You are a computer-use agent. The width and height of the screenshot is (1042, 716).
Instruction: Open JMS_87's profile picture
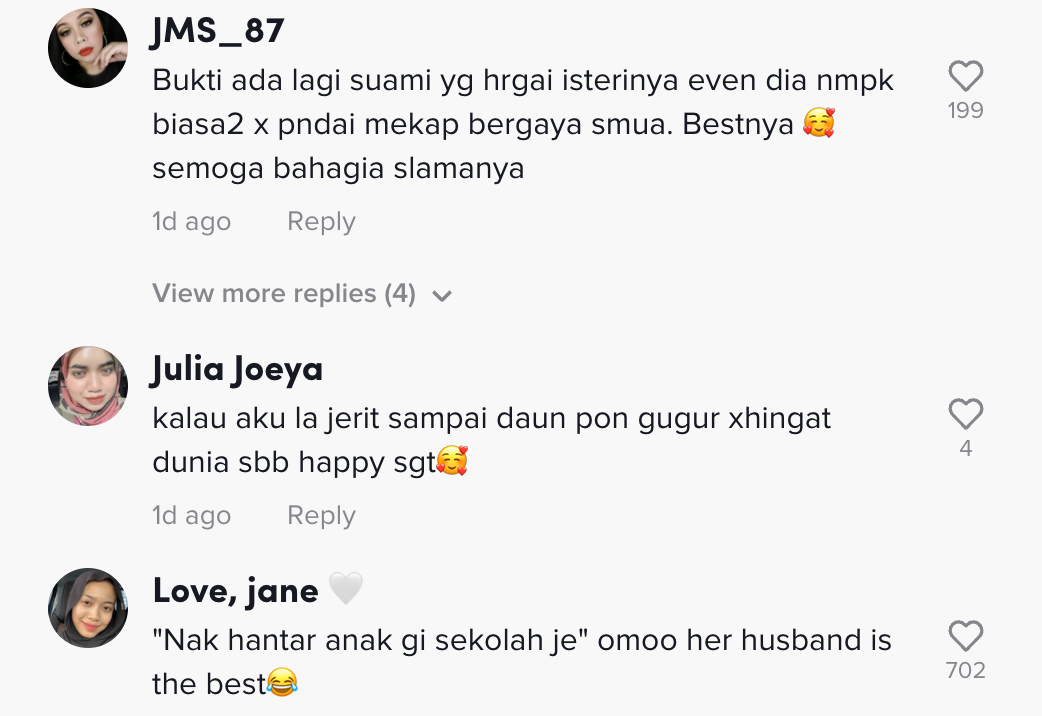(x=88, y=48)
